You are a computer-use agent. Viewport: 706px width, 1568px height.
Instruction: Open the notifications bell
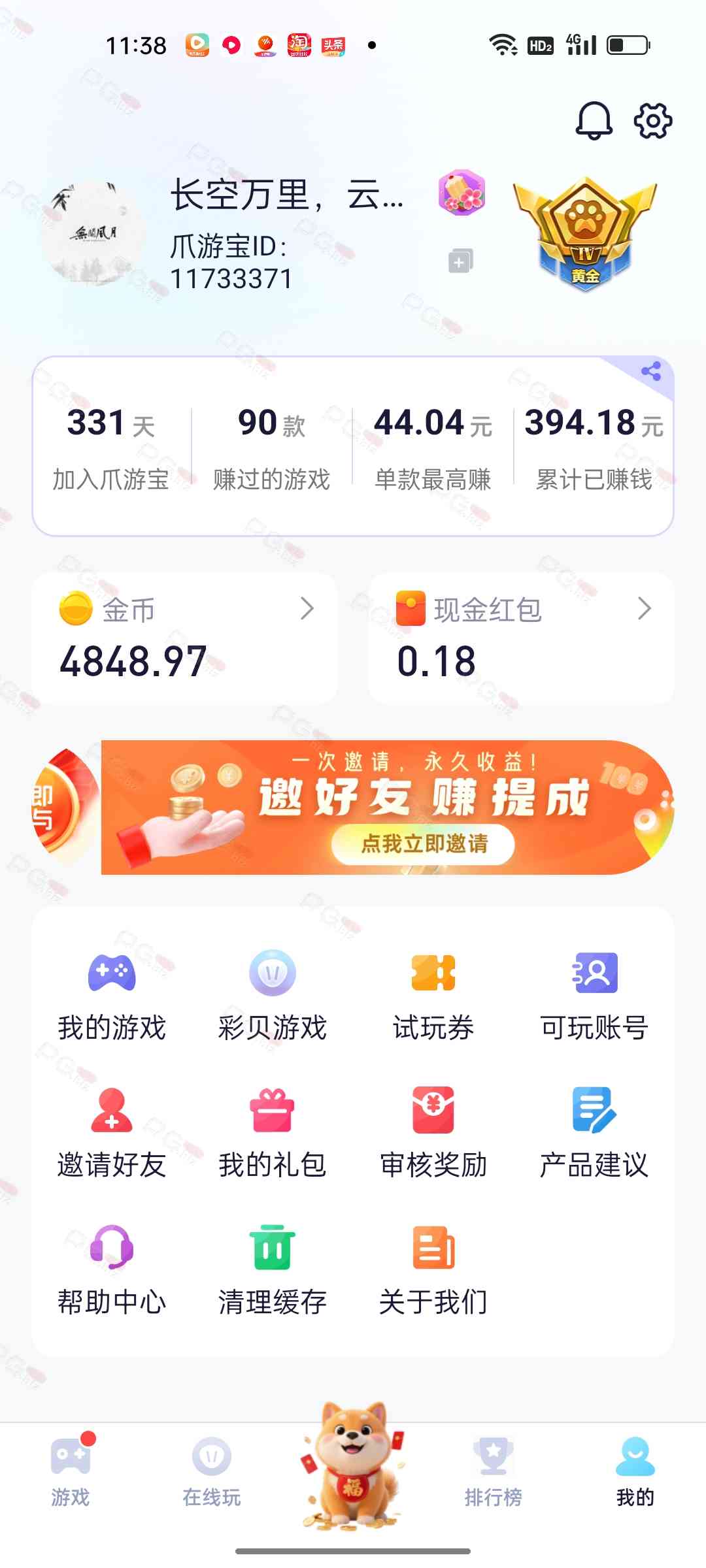pos(594,120)
